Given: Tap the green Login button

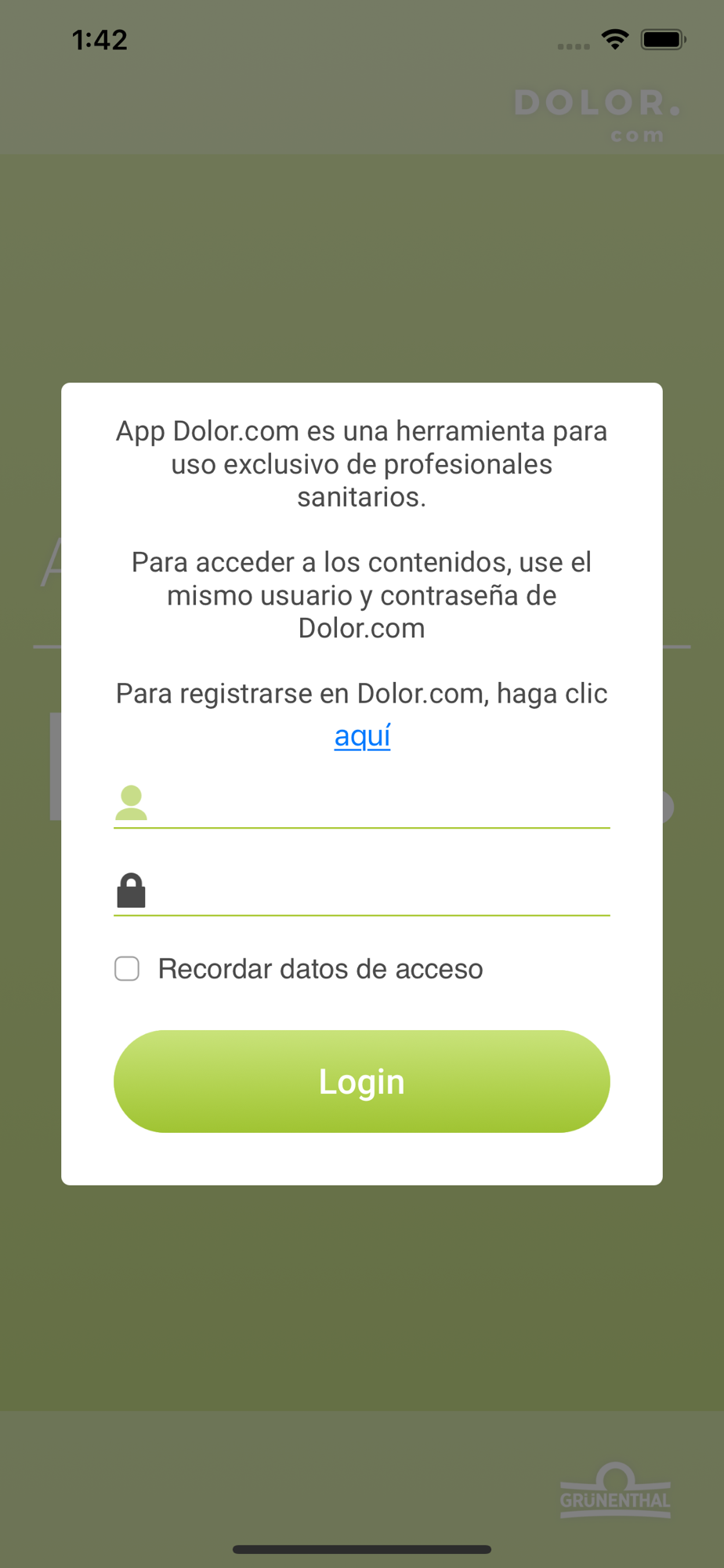Looking at the screenshot, I should (361, 1081).
